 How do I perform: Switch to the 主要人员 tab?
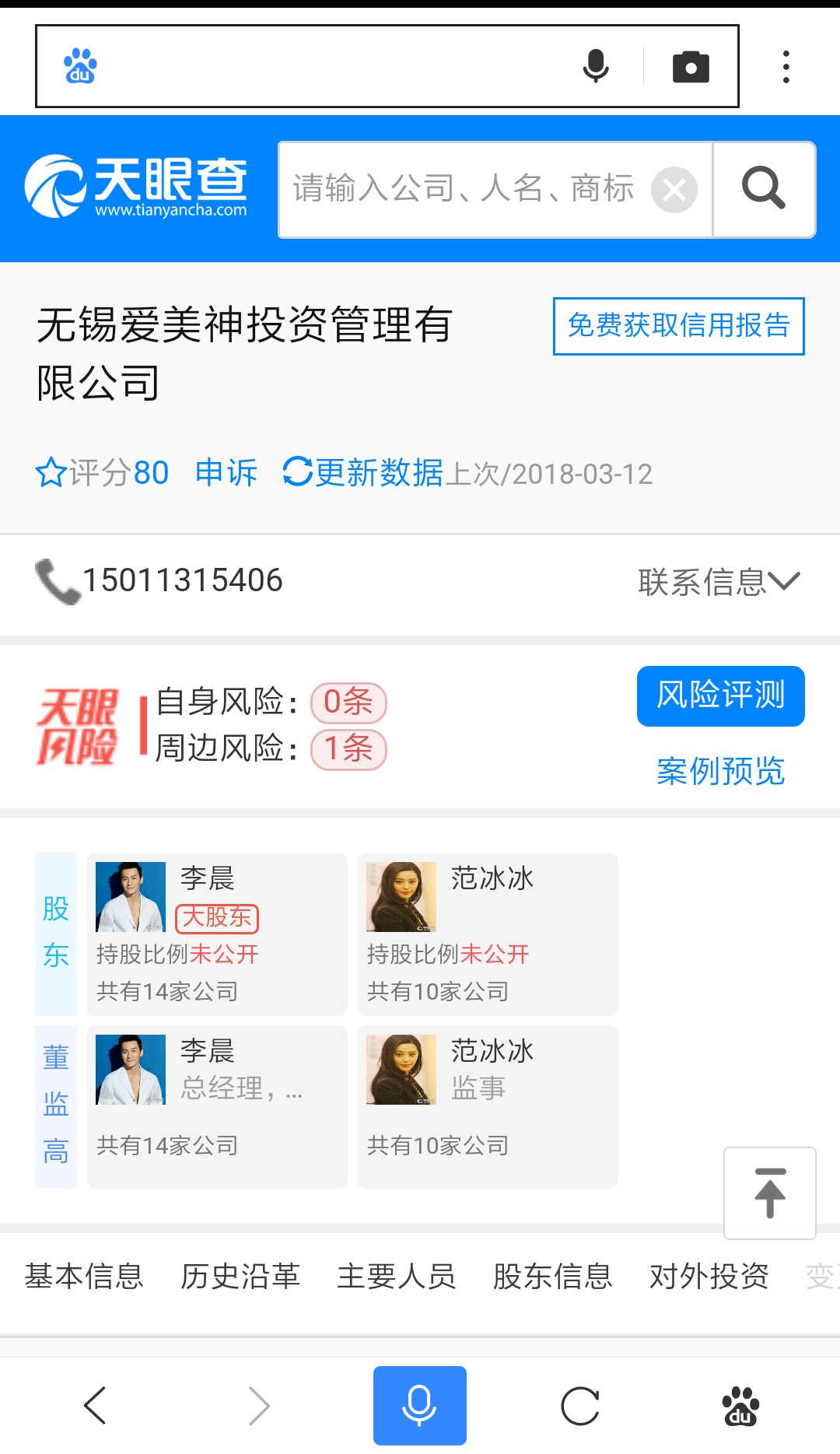tap(396, 1276)
